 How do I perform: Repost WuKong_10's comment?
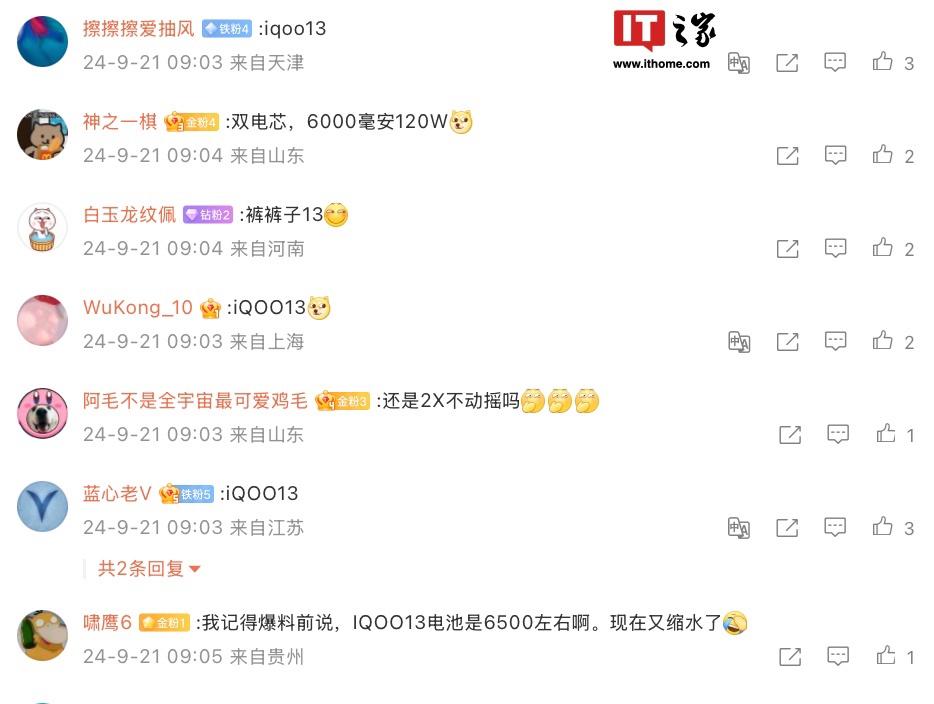tap(788, 342)
